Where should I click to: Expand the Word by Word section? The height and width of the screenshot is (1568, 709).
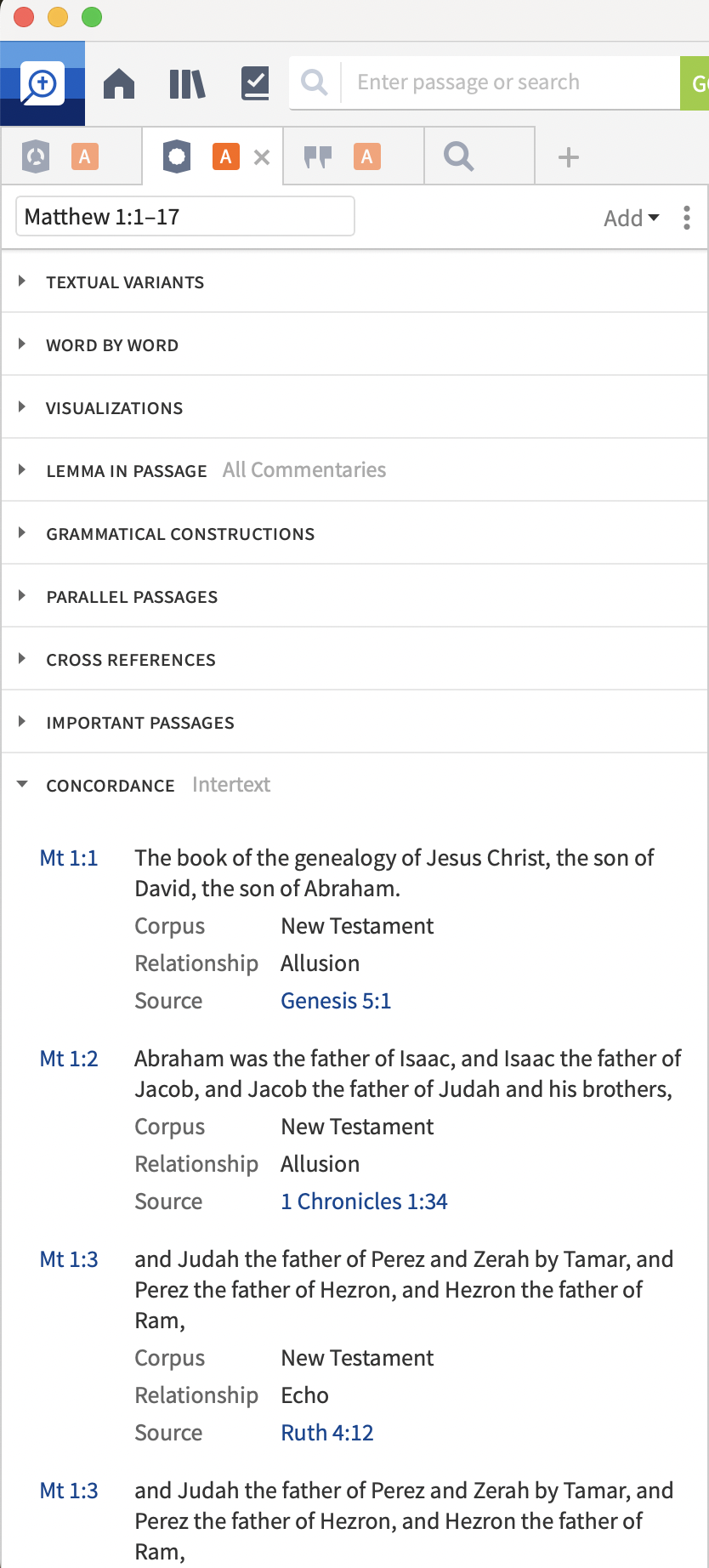[112, 345]
